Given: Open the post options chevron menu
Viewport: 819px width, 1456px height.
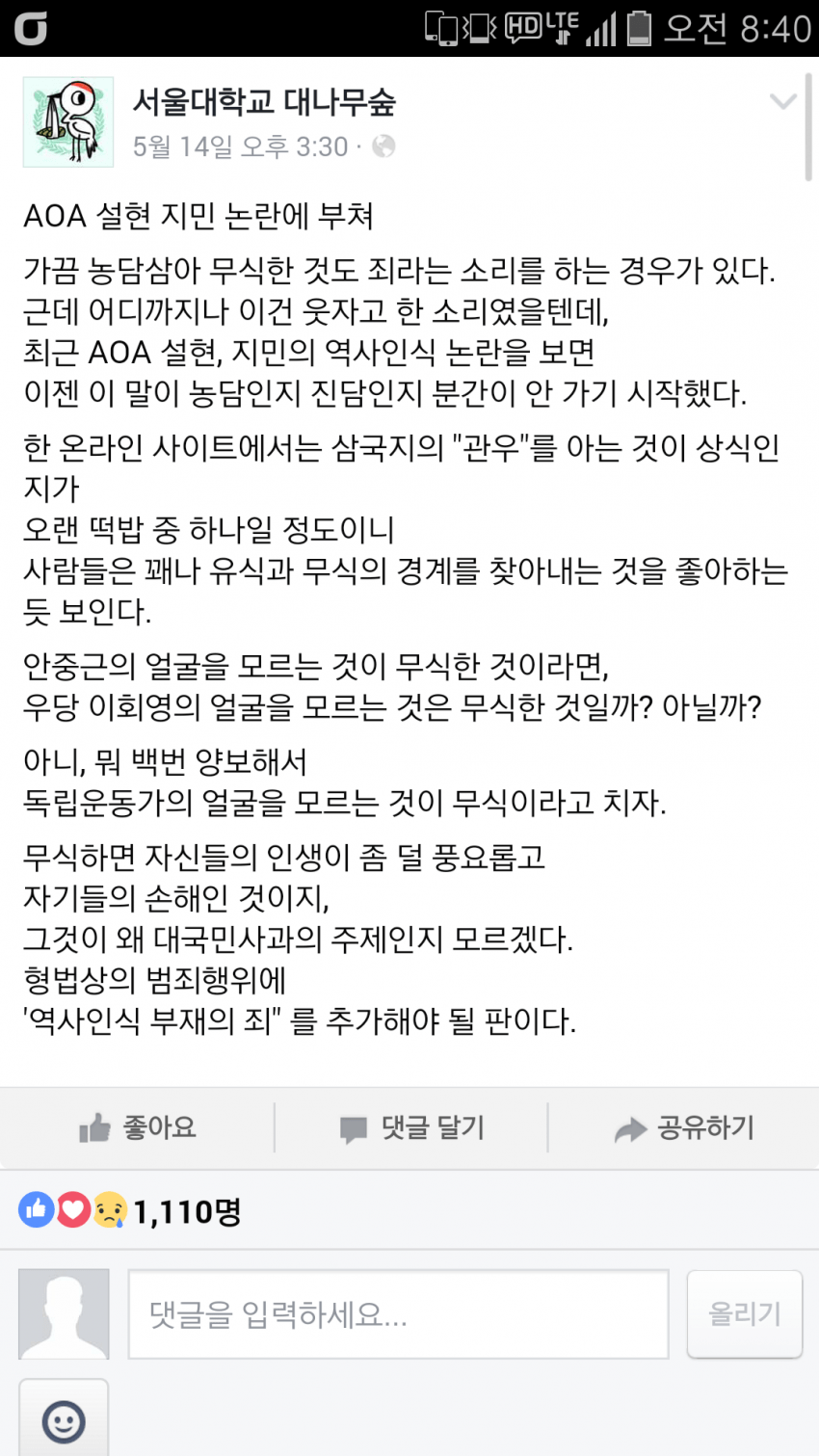Looking at the screenshot, I should [782, 102].
